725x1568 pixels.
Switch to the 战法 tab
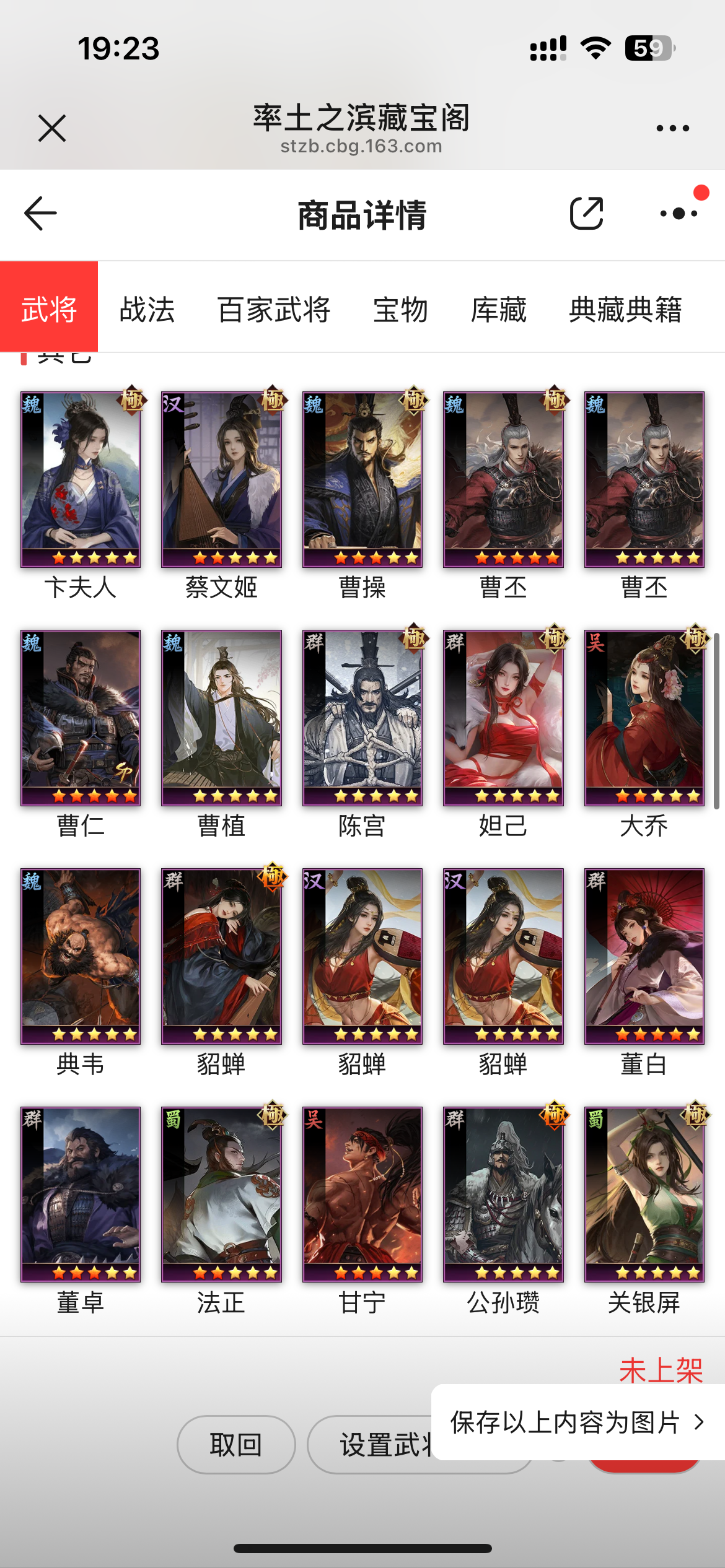coord(147,309)
